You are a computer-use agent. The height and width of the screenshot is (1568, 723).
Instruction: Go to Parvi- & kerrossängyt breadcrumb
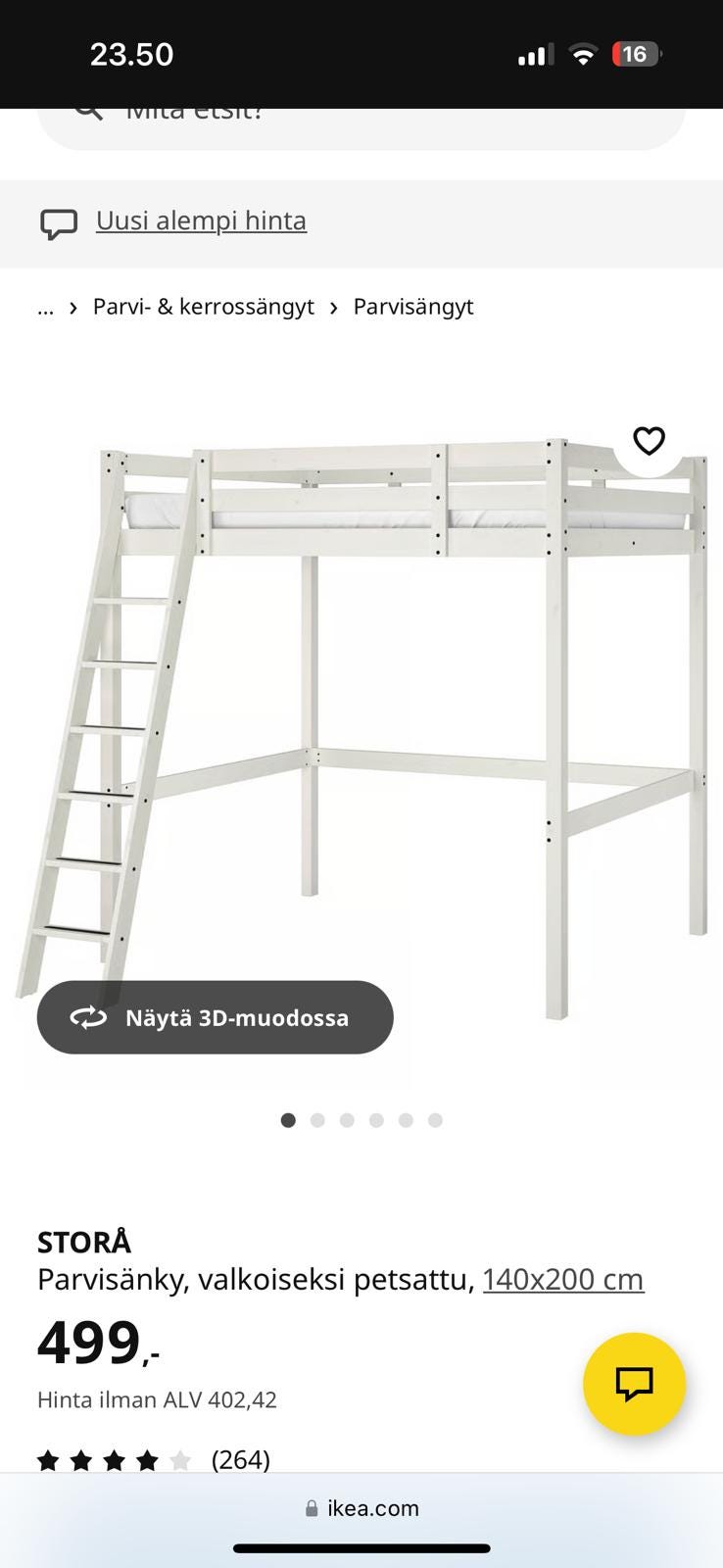pos(203,307)
